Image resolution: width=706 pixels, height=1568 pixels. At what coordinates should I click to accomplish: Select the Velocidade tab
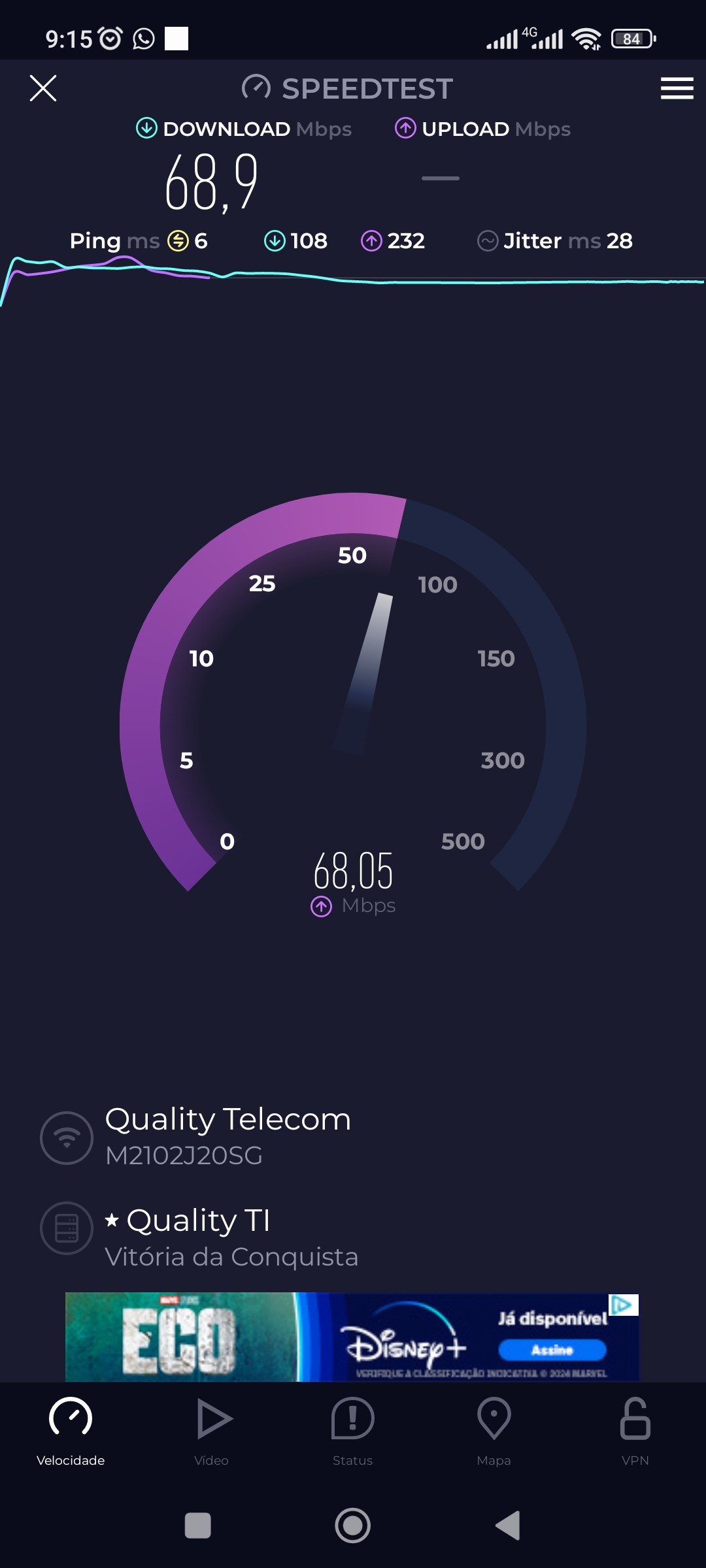click(x=71, y=1431)
